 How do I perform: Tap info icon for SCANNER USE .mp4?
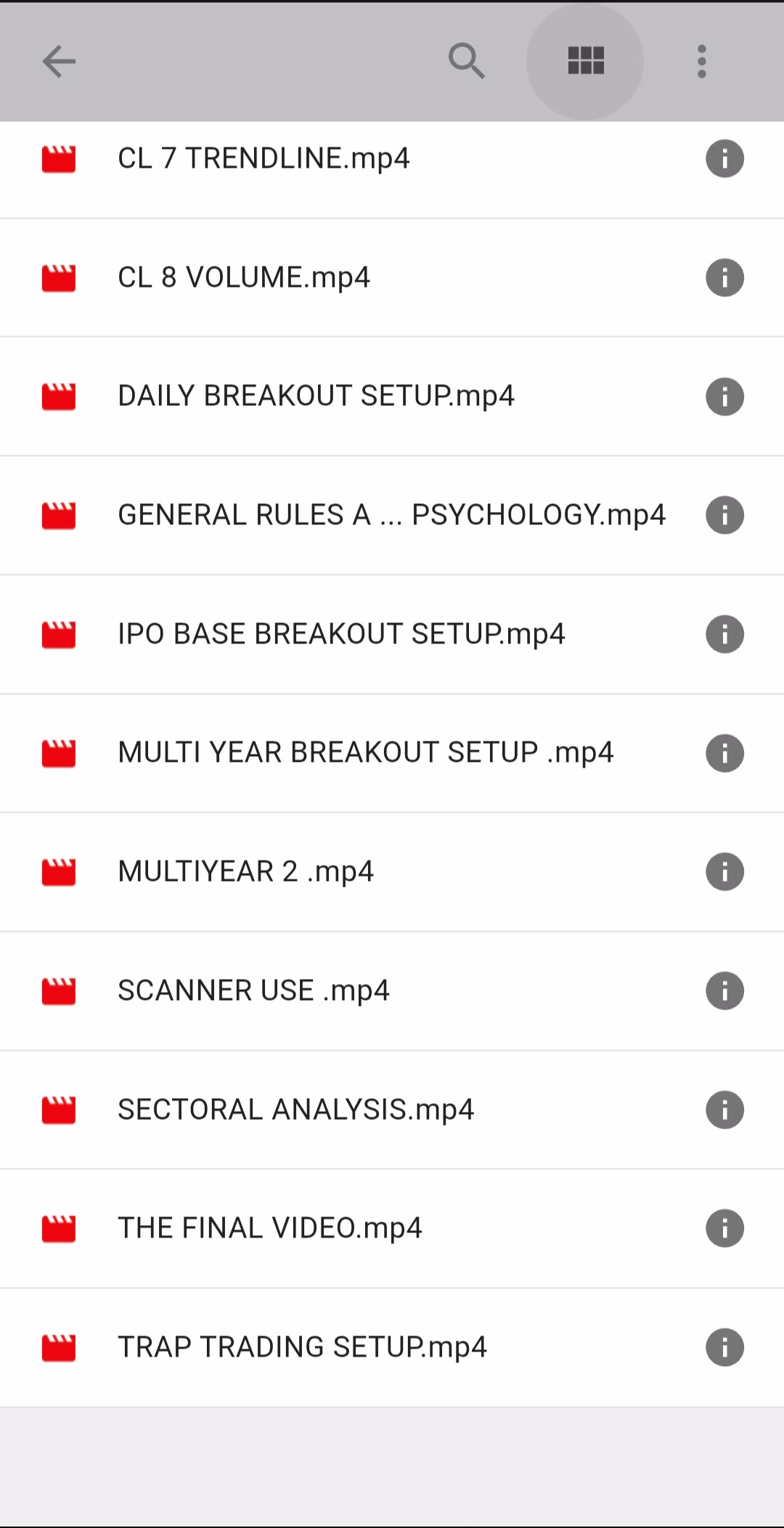point(724,991)
